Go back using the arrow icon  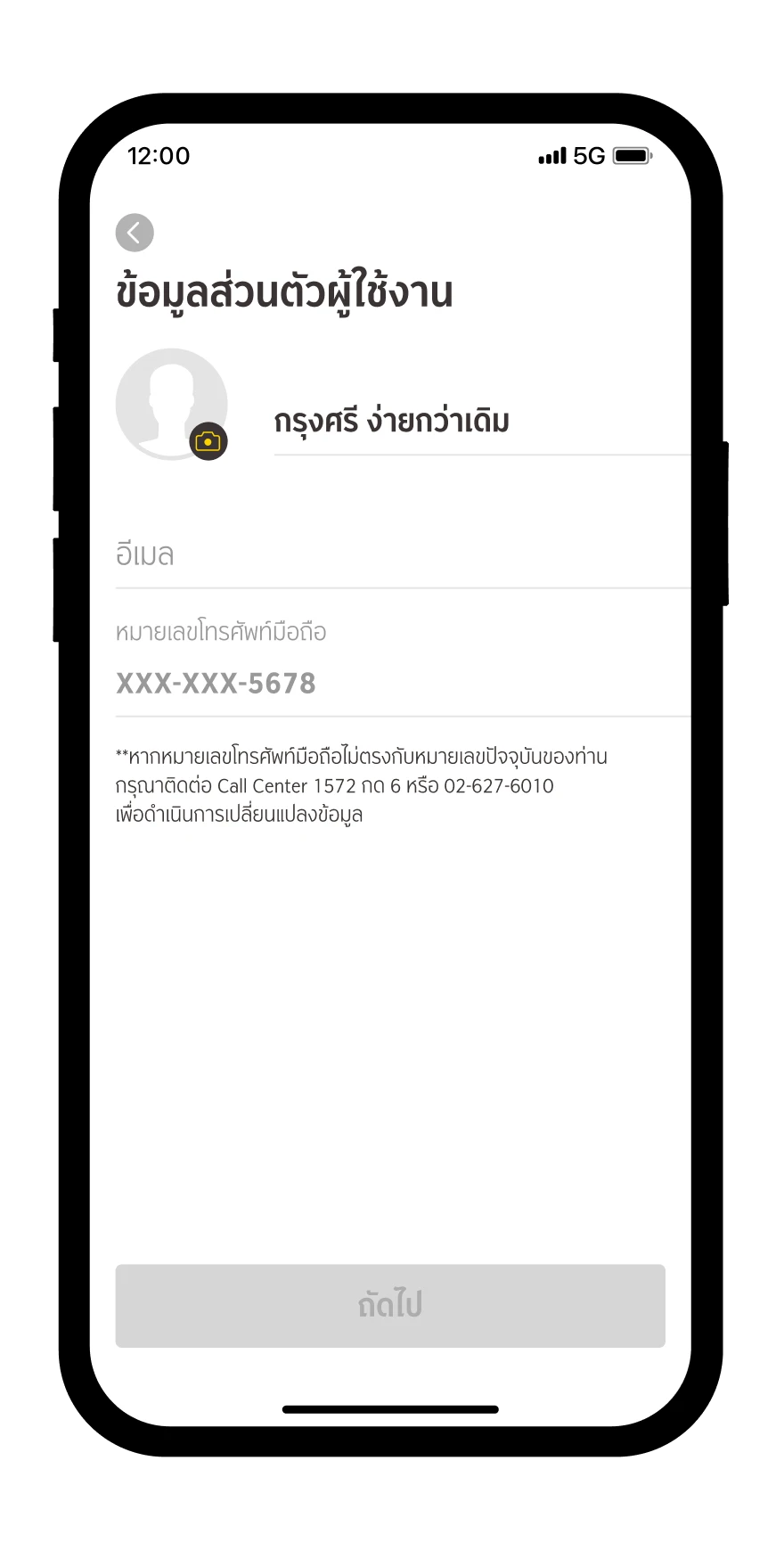click(x=135, y=233)
